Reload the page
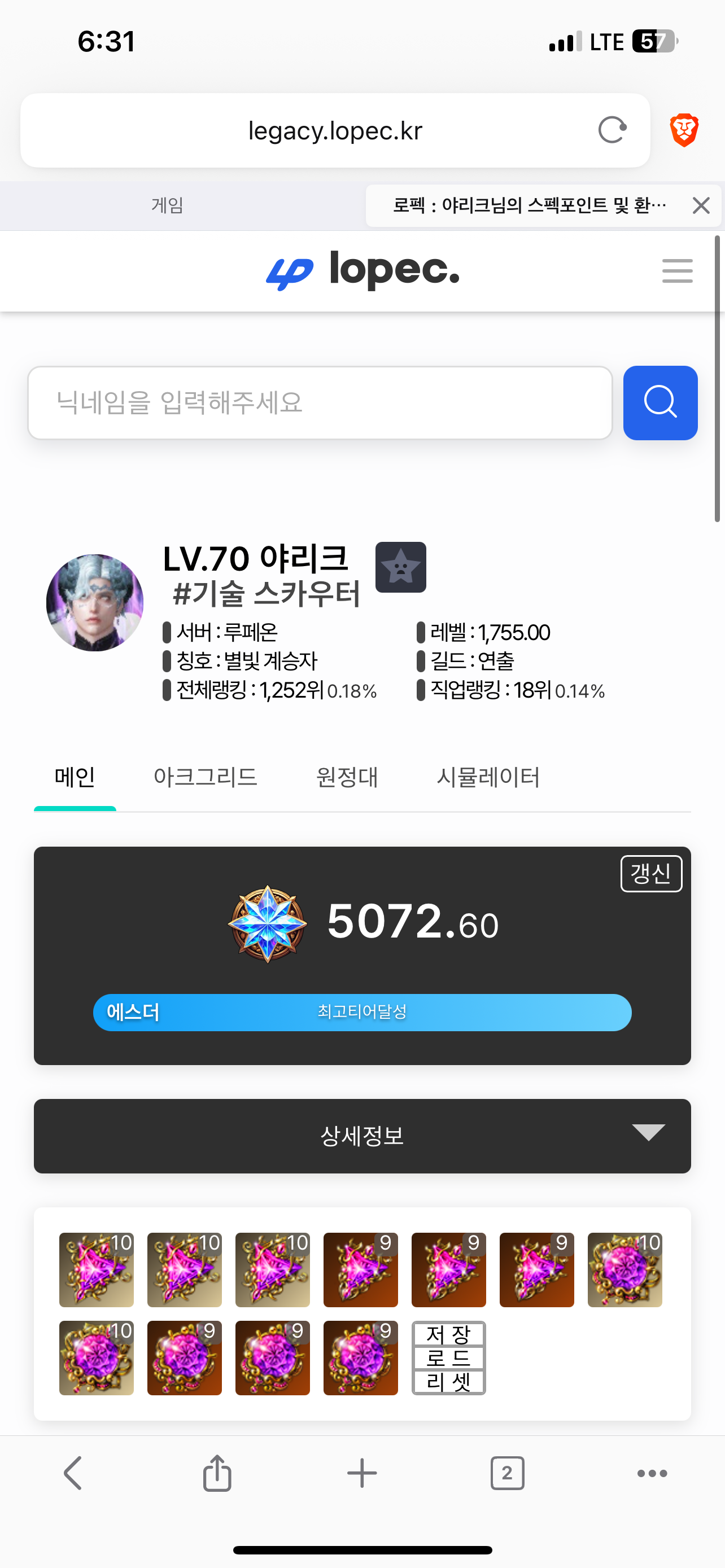The image size is (725, 1568). tap(612, 130)
